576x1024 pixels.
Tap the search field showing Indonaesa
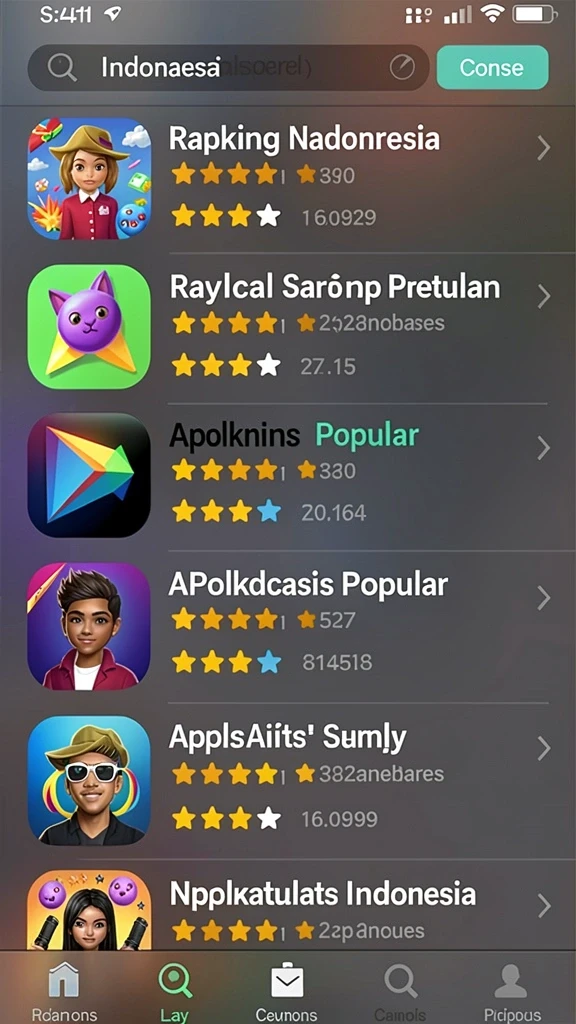coord(228,67)
